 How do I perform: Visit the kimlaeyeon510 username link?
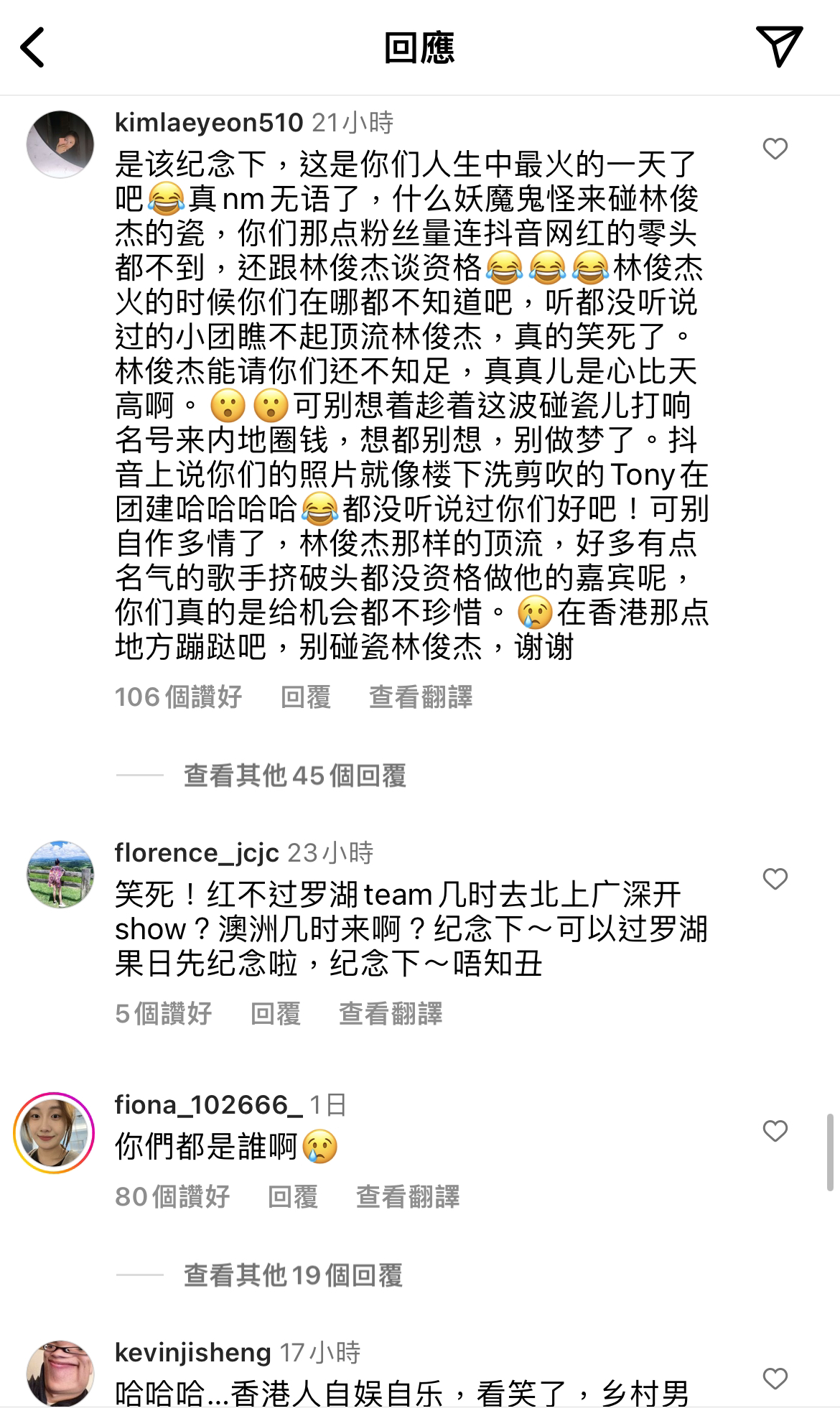pyautogui.click(x=208, y=123)
